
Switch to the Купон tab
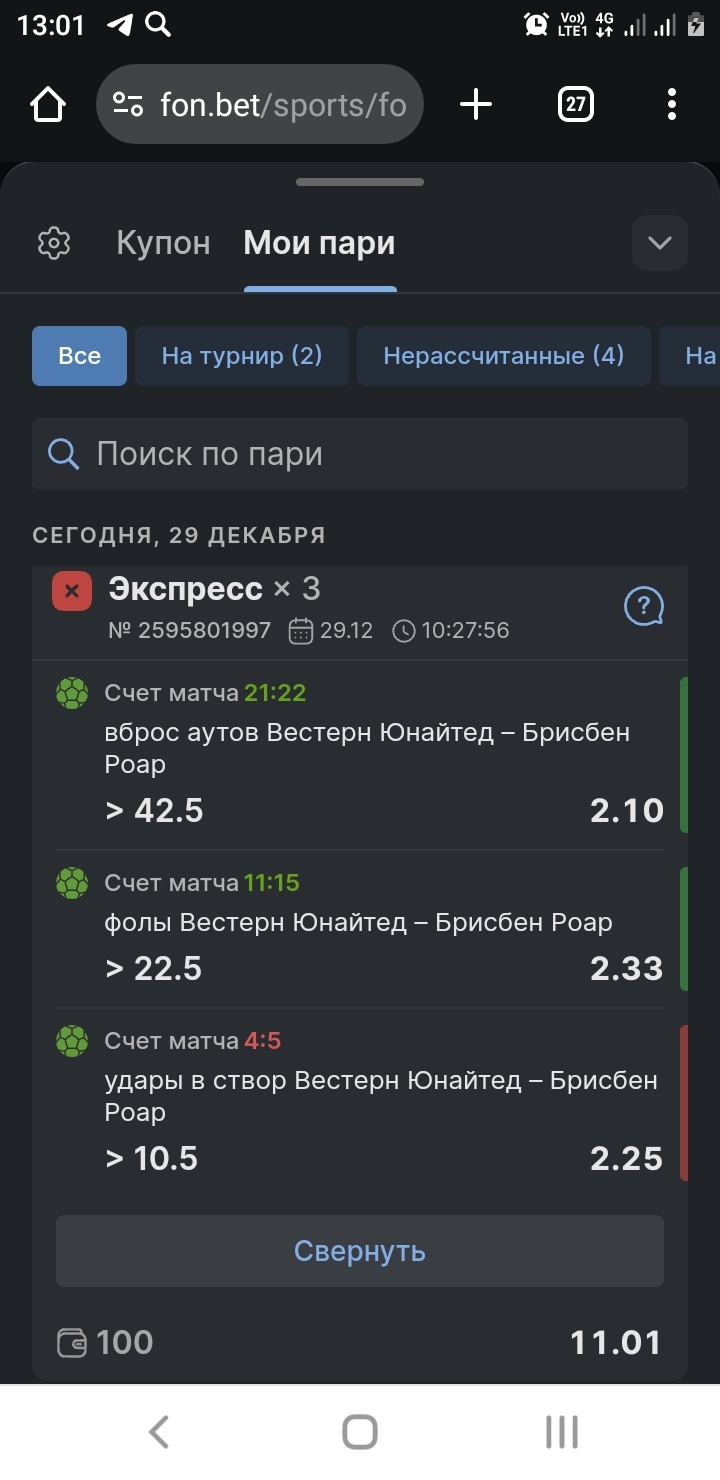coord(163,243)
